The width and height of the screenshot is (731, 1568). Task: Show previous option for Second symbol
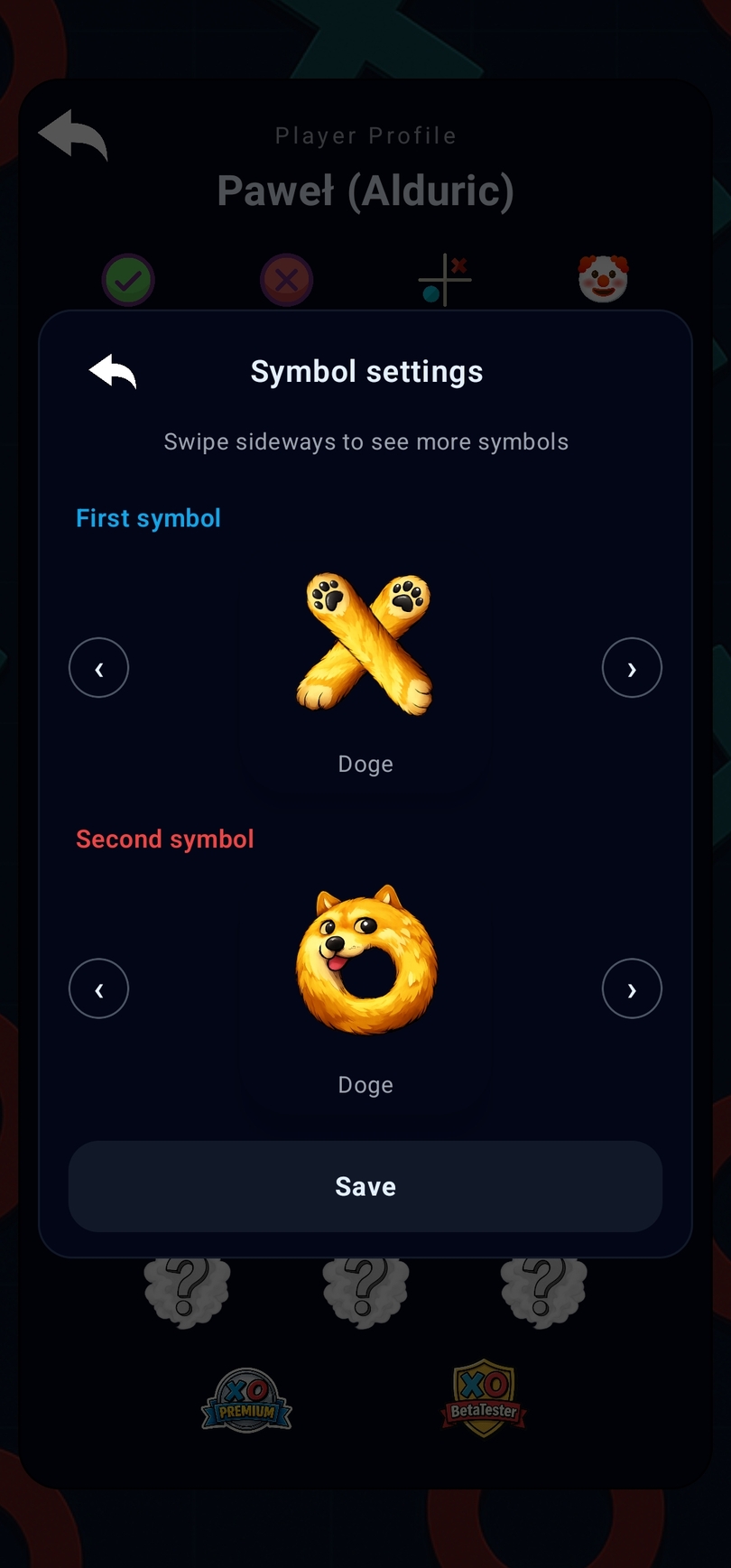pyautogui.click(x=99, y=988)
